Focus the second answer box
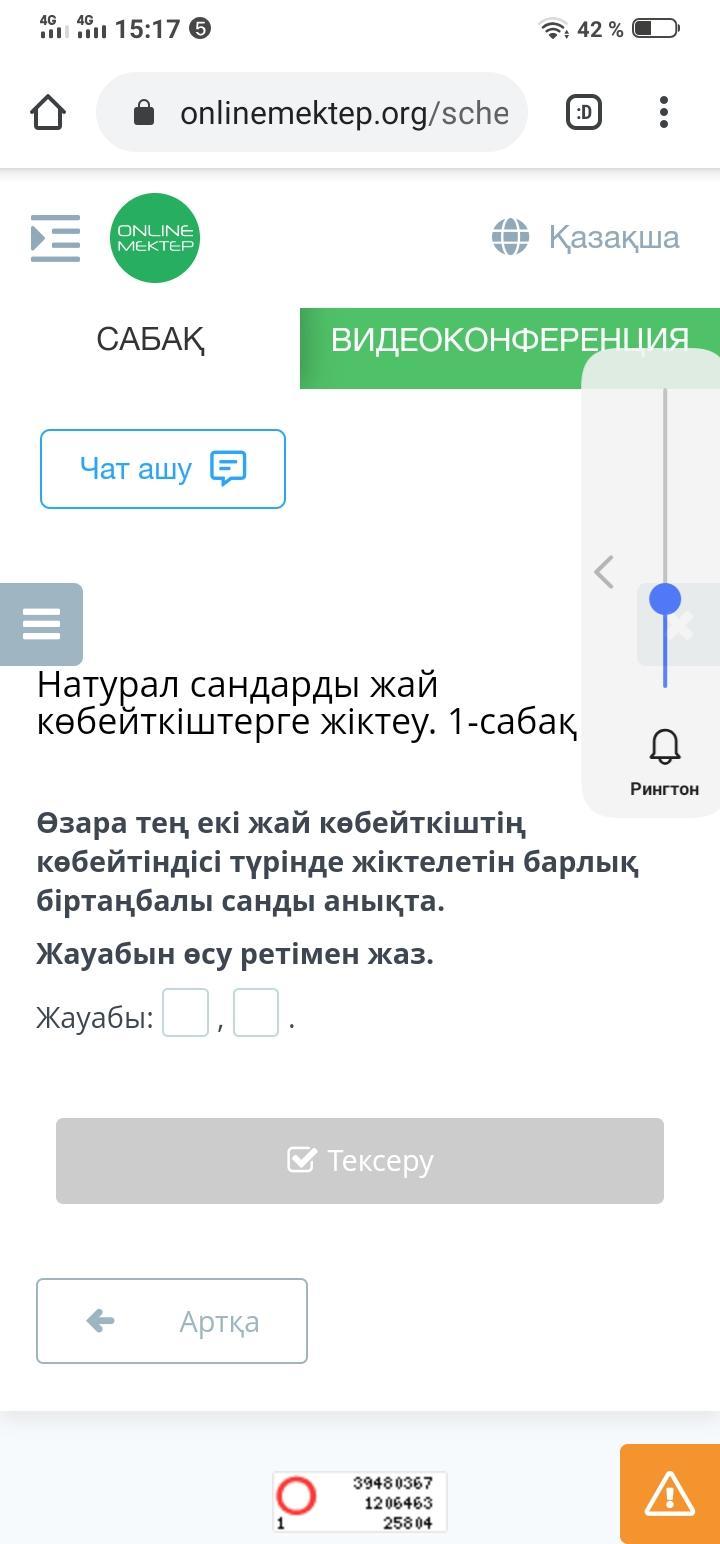 tap(256, 1013)
